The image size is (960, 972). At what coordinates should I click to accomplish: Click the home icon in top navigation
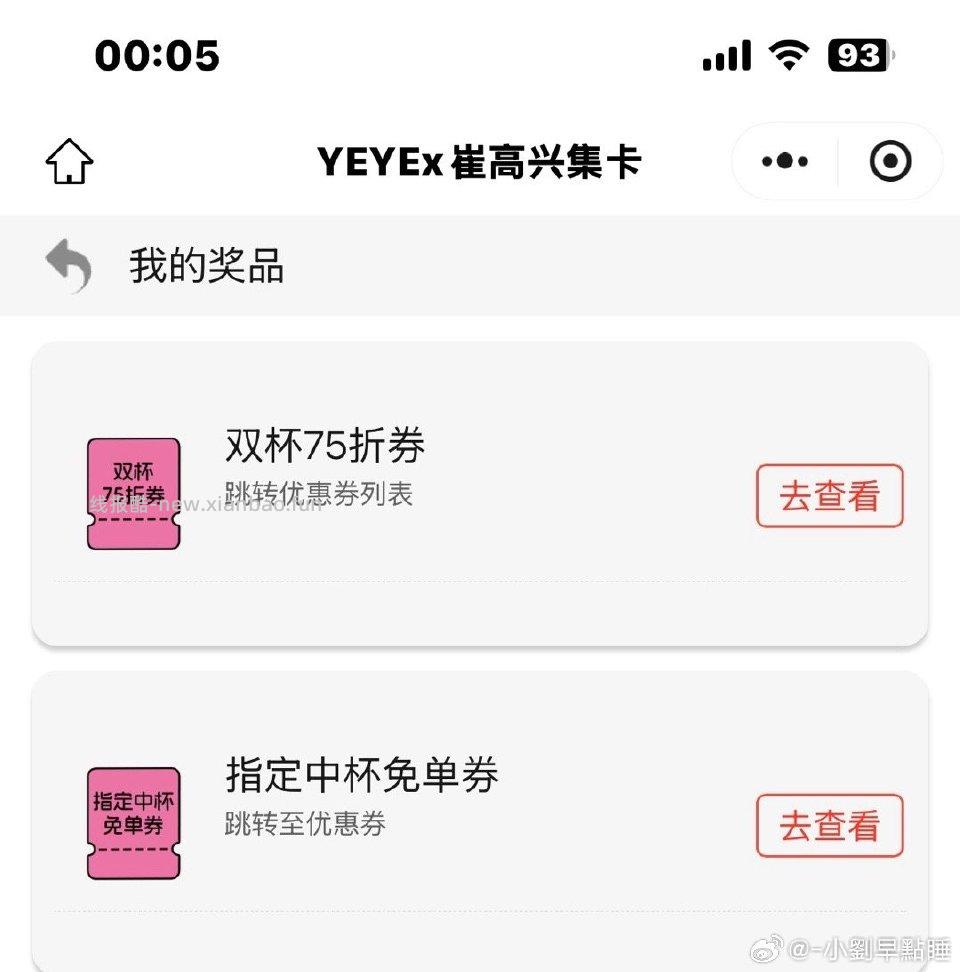(x=69, y=160)
